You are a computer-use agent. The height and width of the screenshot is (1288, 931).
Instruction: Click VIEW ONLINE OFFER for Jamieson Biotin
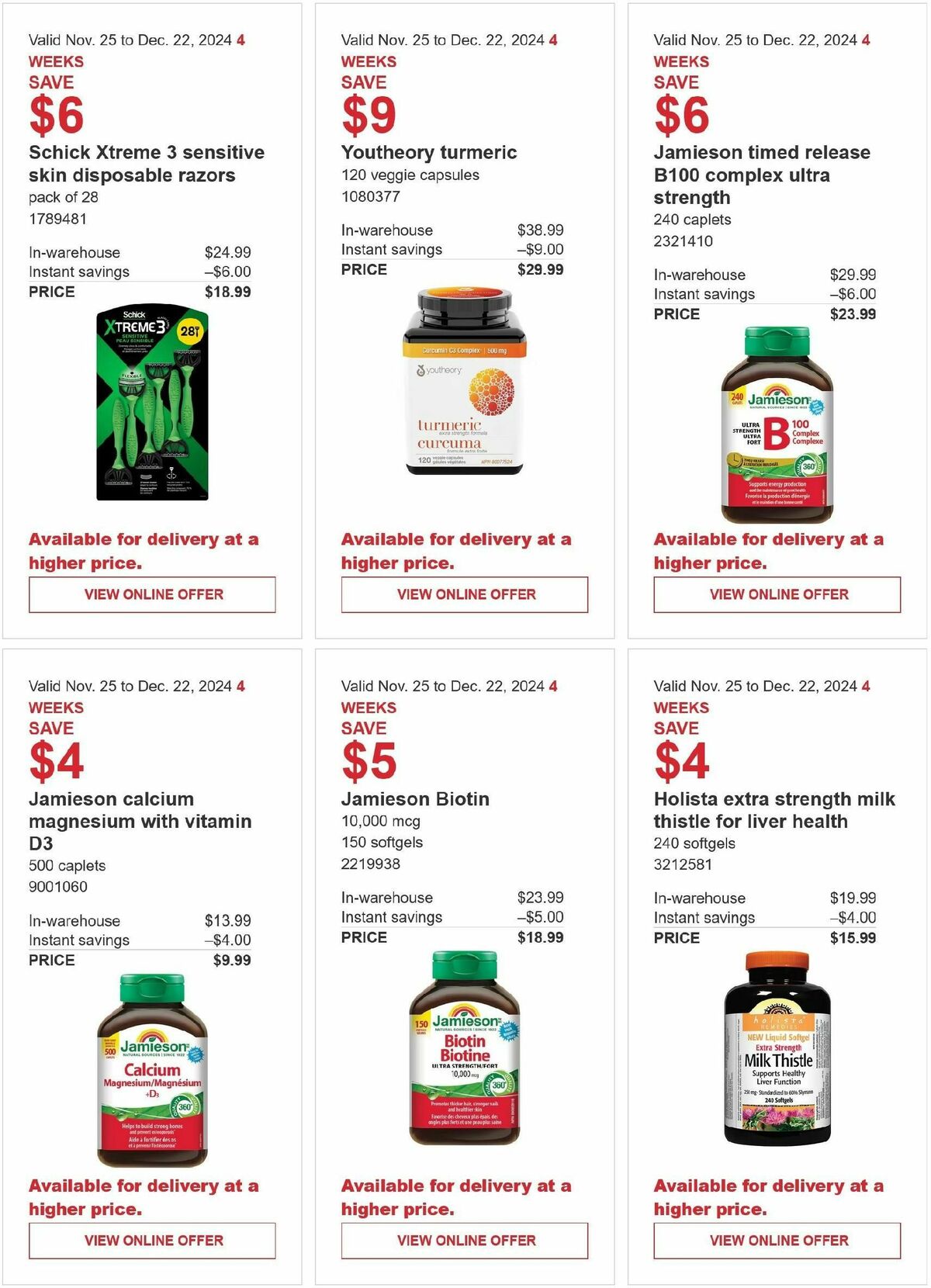pos(465,1240)
